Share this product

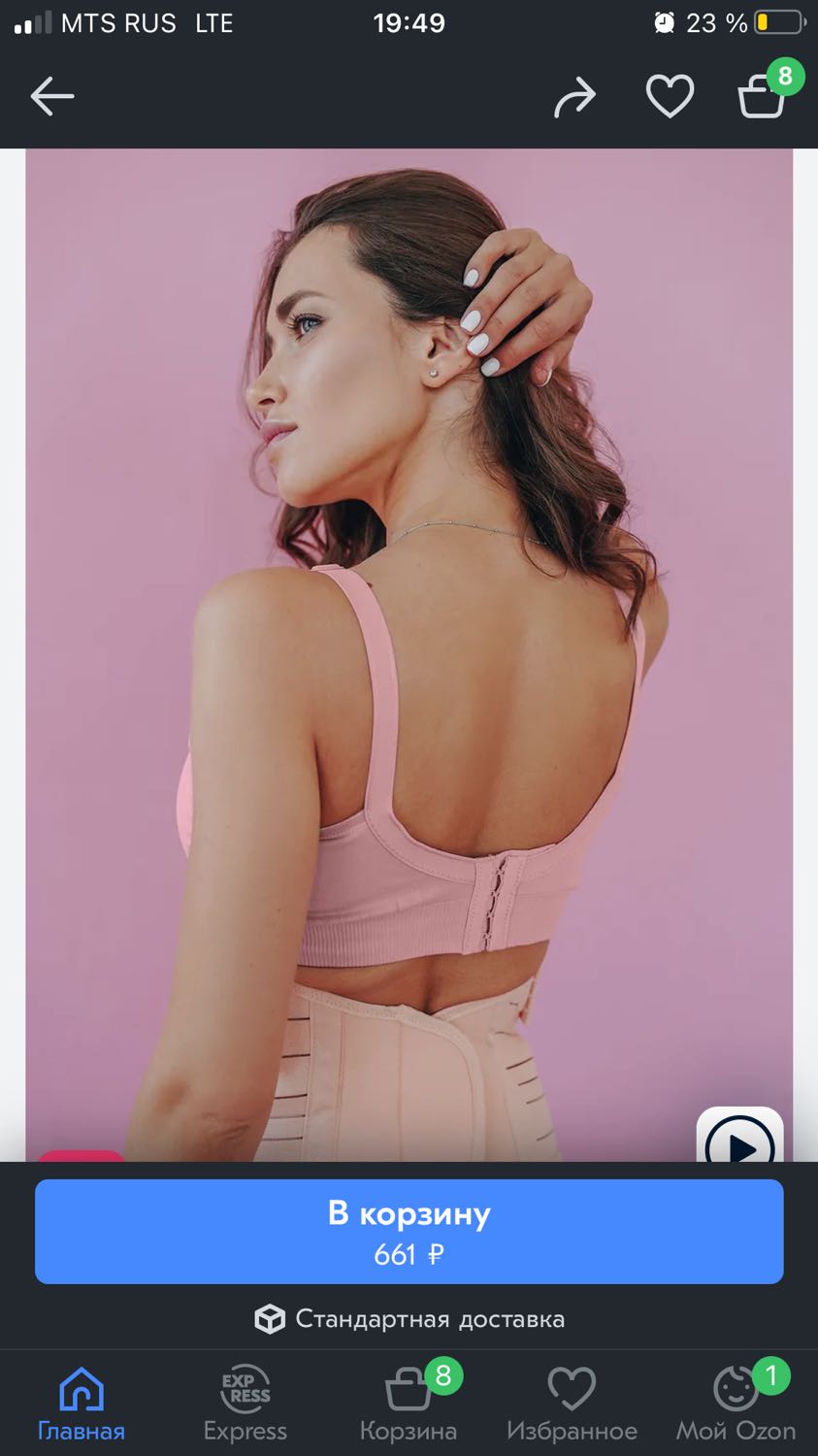574,97
